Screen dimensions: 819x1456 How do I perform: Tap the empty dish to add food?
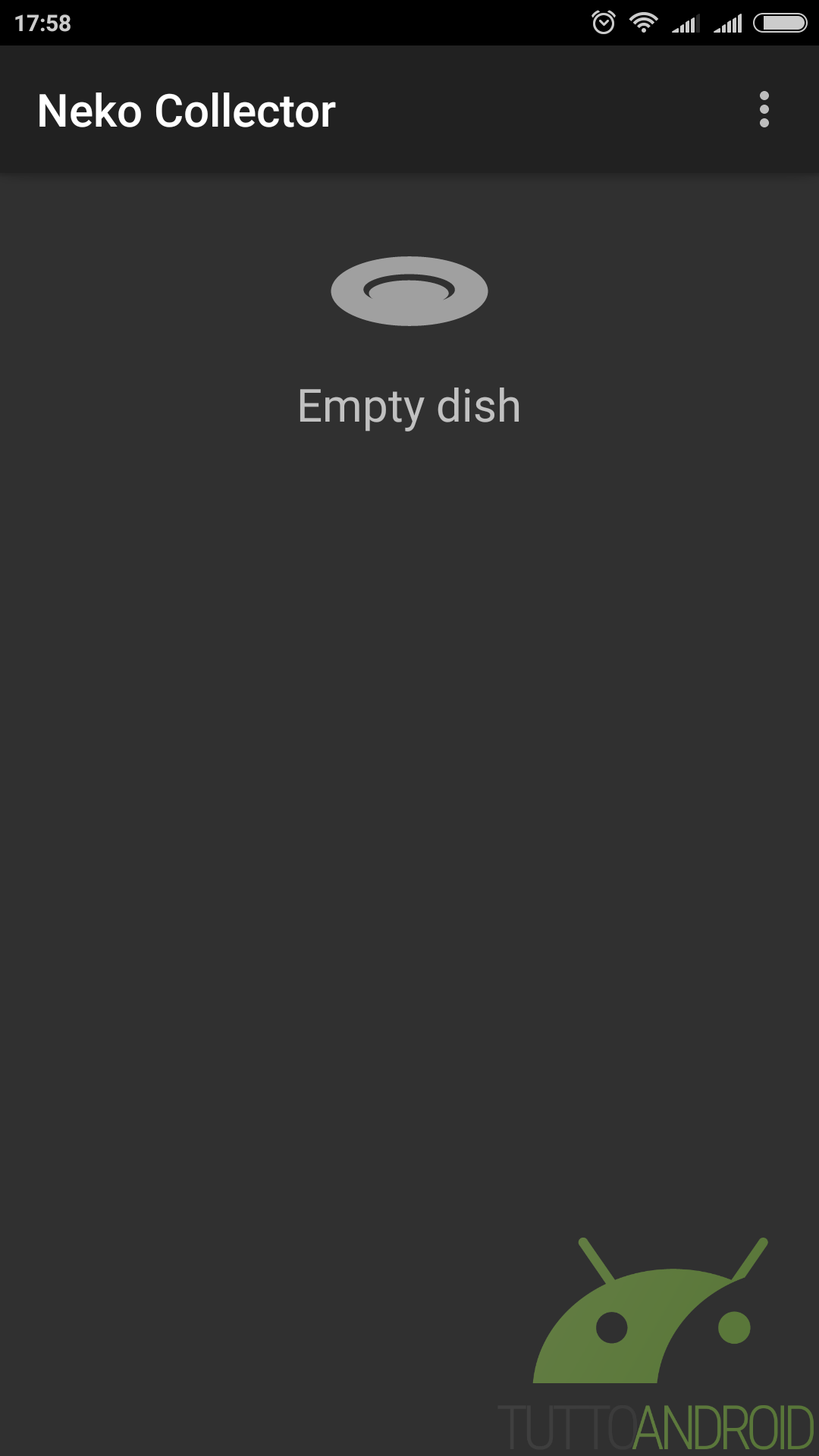click(409, 291)
